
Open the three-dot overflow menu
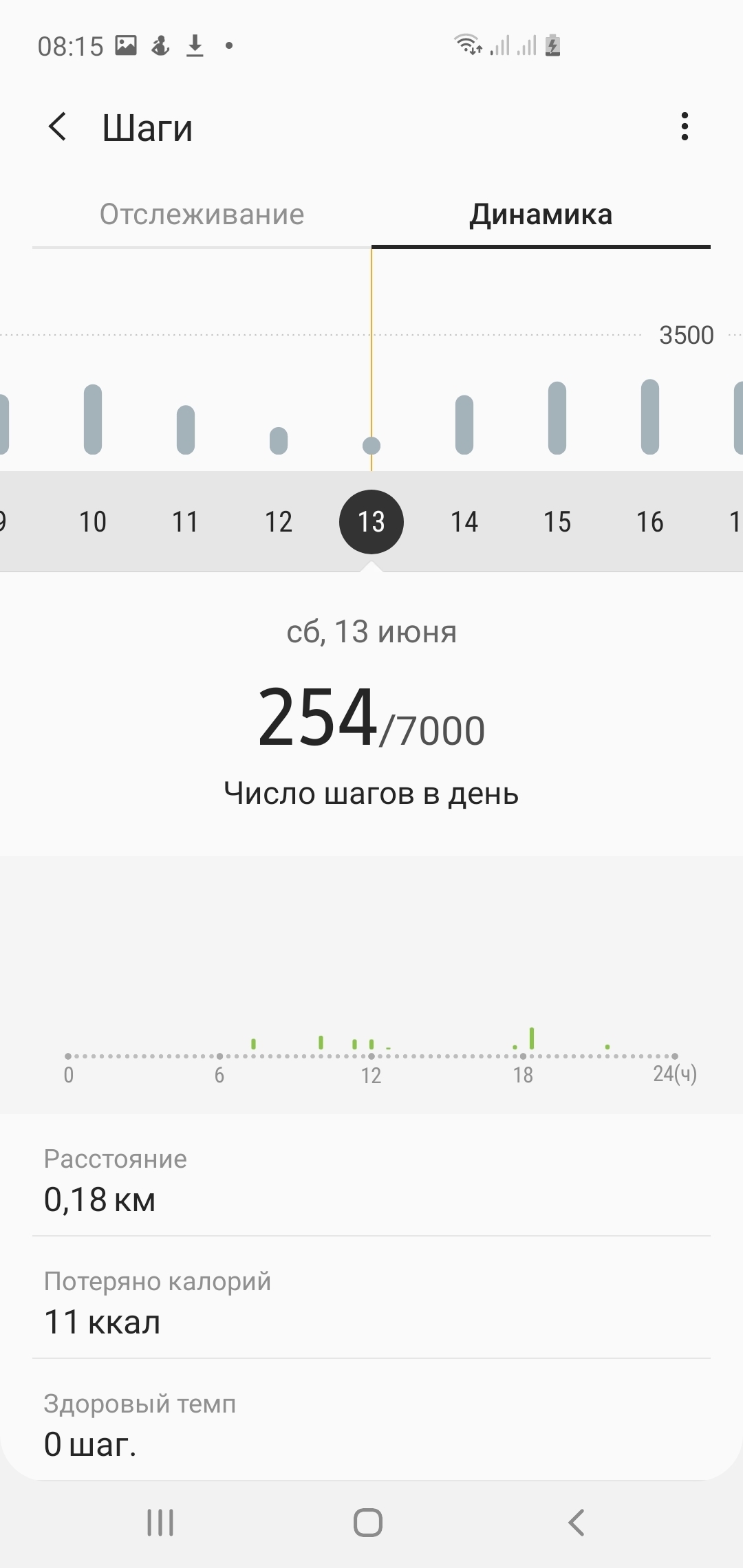click(x=684, y=127)
